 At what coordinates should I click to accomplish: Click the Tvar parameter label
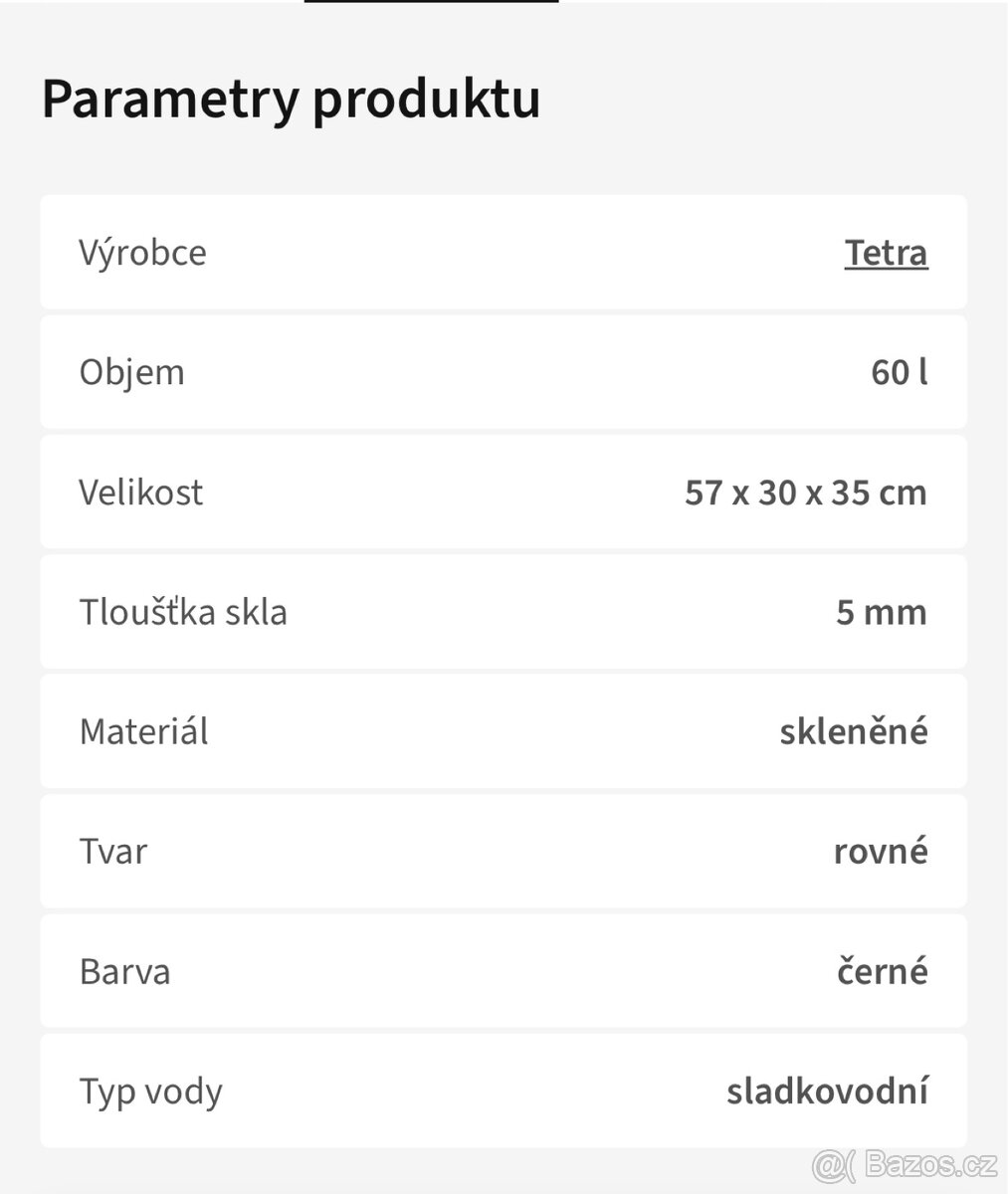point(113,851)
